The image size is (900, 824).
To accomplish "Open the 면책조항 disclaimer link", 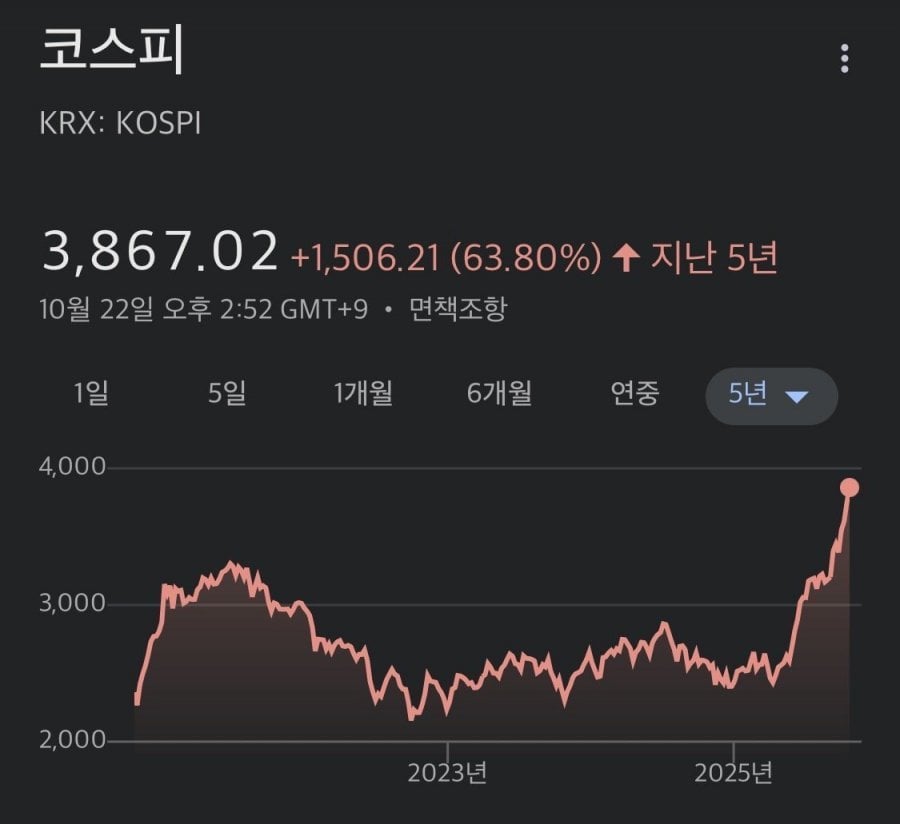I will 458,310.
